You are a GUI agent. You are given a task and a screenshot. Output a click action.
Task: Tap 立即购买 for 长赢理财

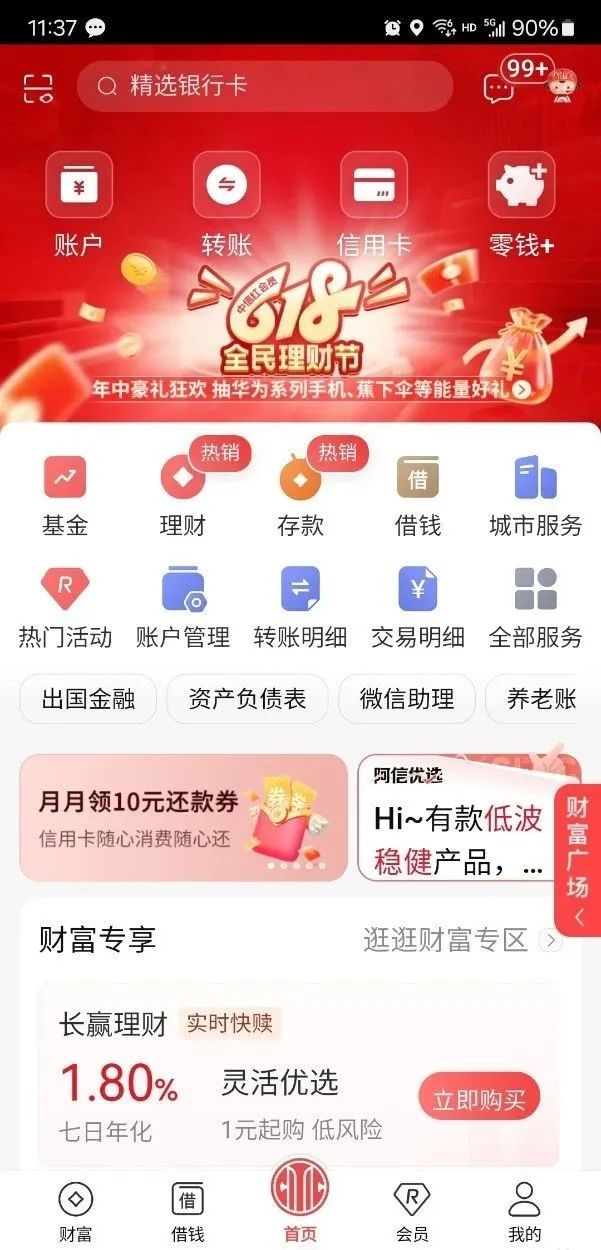tap(478, 1100)
